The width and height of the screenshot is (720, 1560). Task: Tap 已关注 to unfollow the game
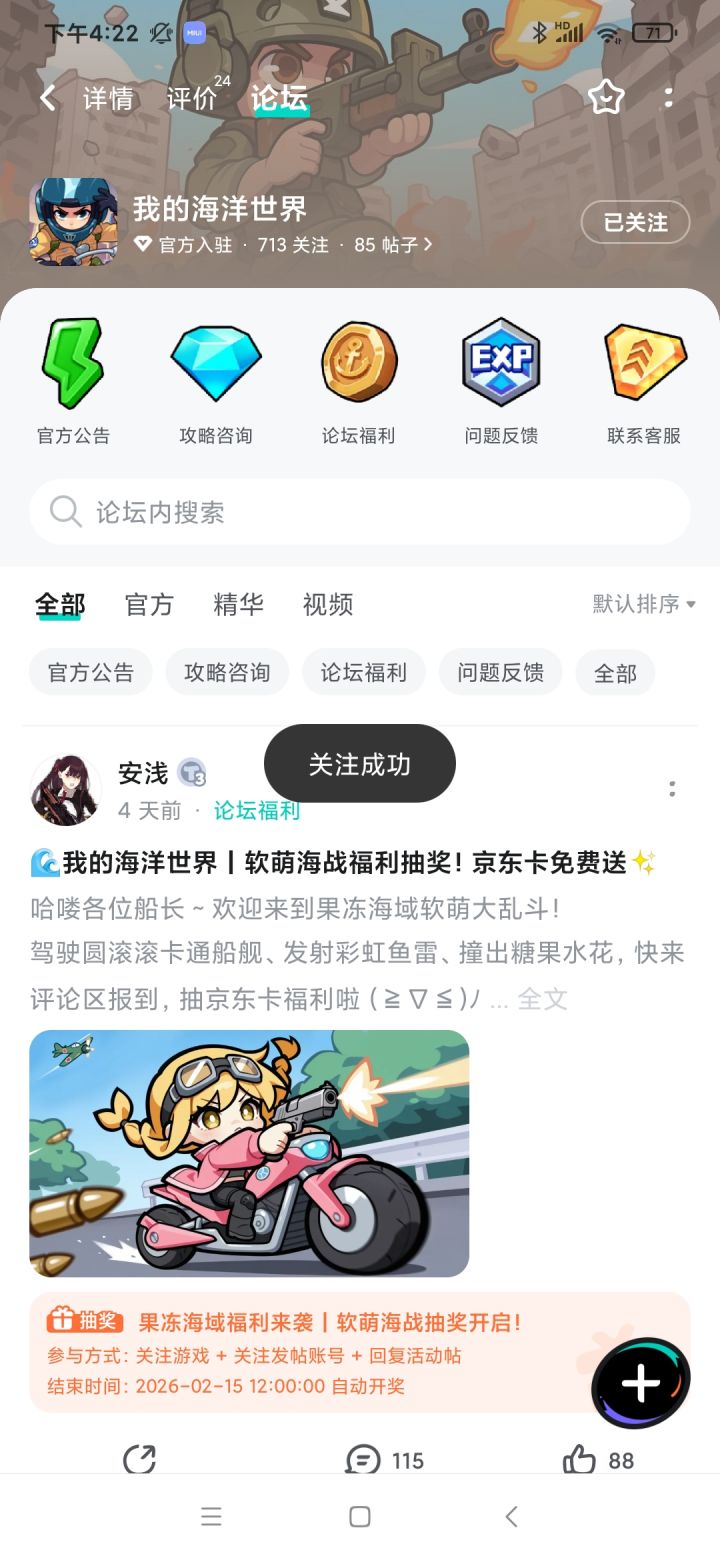[x=635, y=223]
